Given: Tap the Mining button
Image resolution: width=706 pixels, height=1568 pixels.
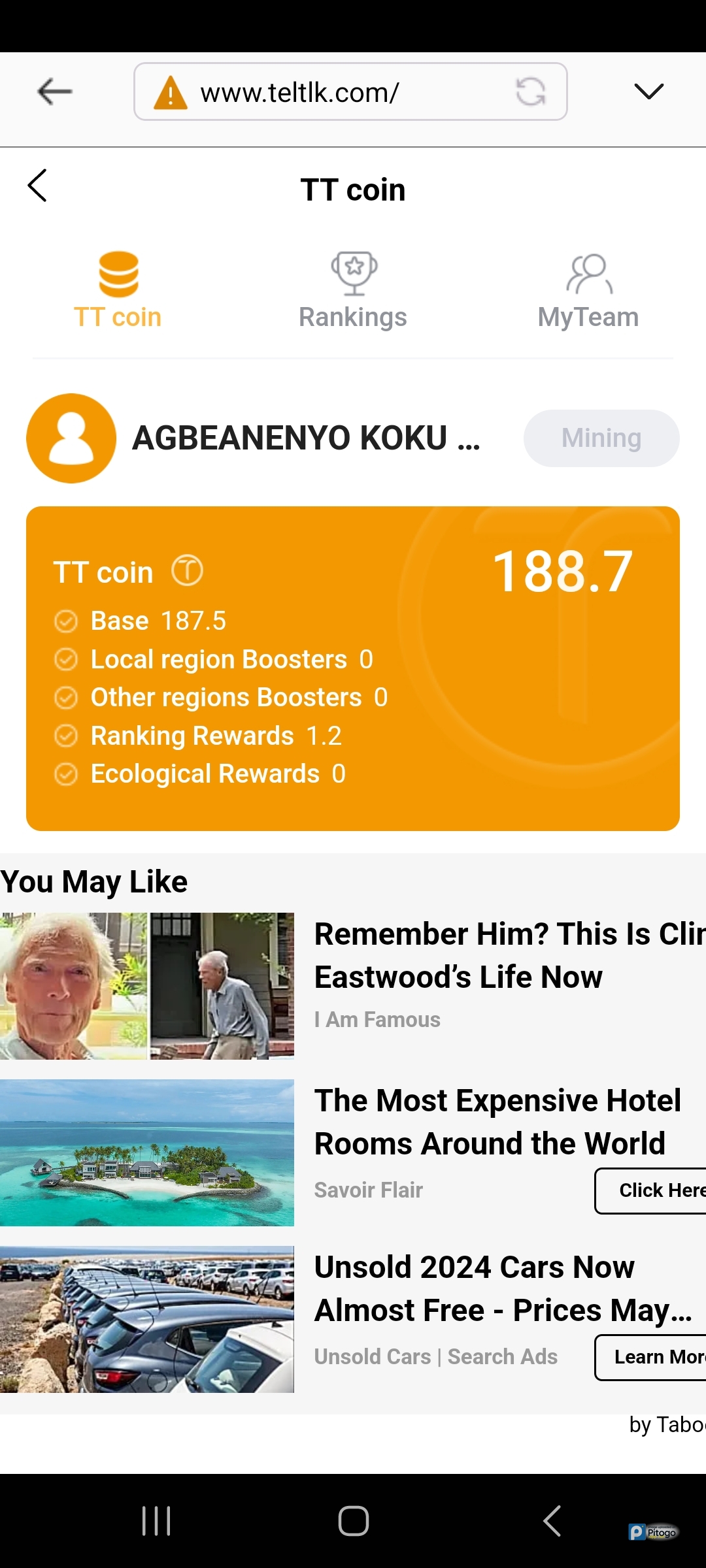Looking at the screenshot, I should (x=601, y=438).
